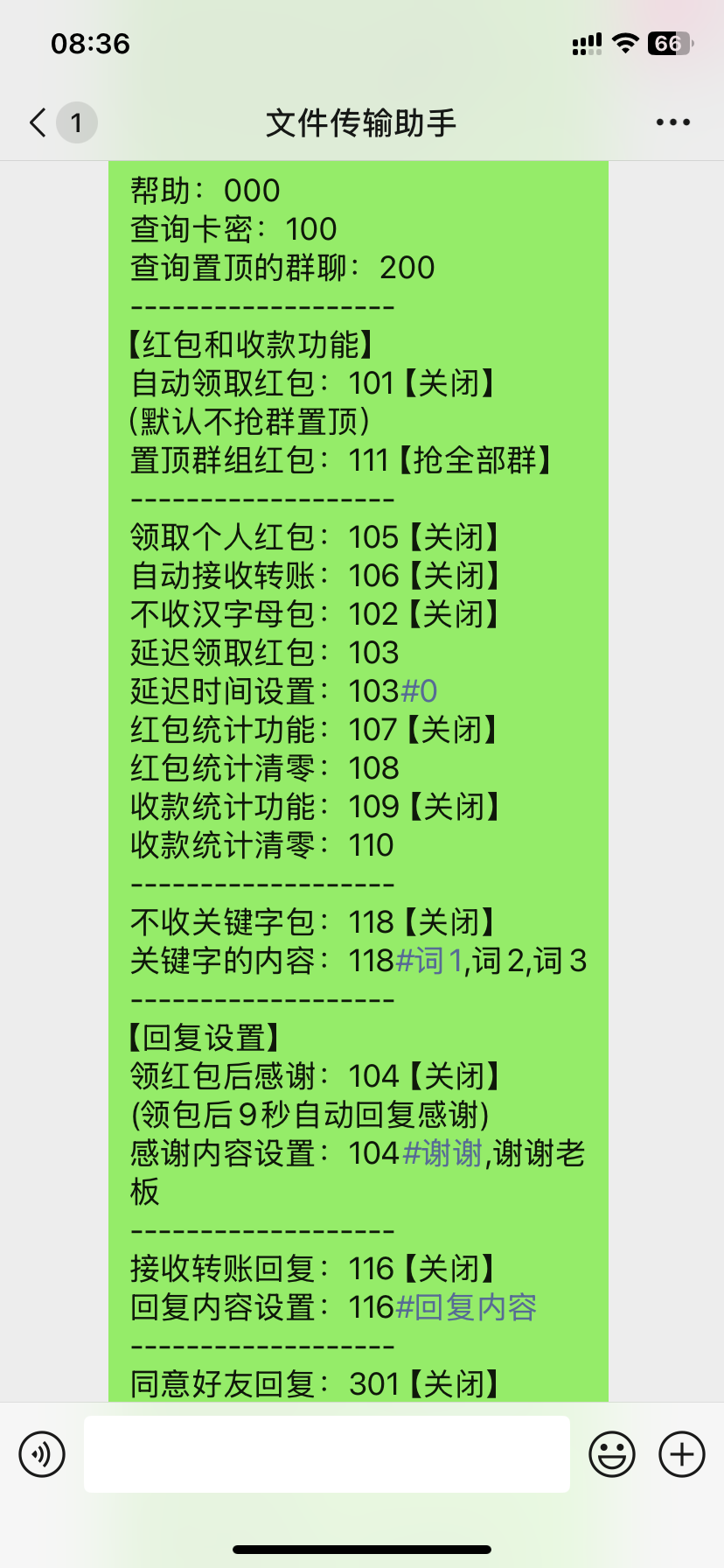Tap the #谢谢 link after 104
724x1568 pixels.
click(442, 1153)
